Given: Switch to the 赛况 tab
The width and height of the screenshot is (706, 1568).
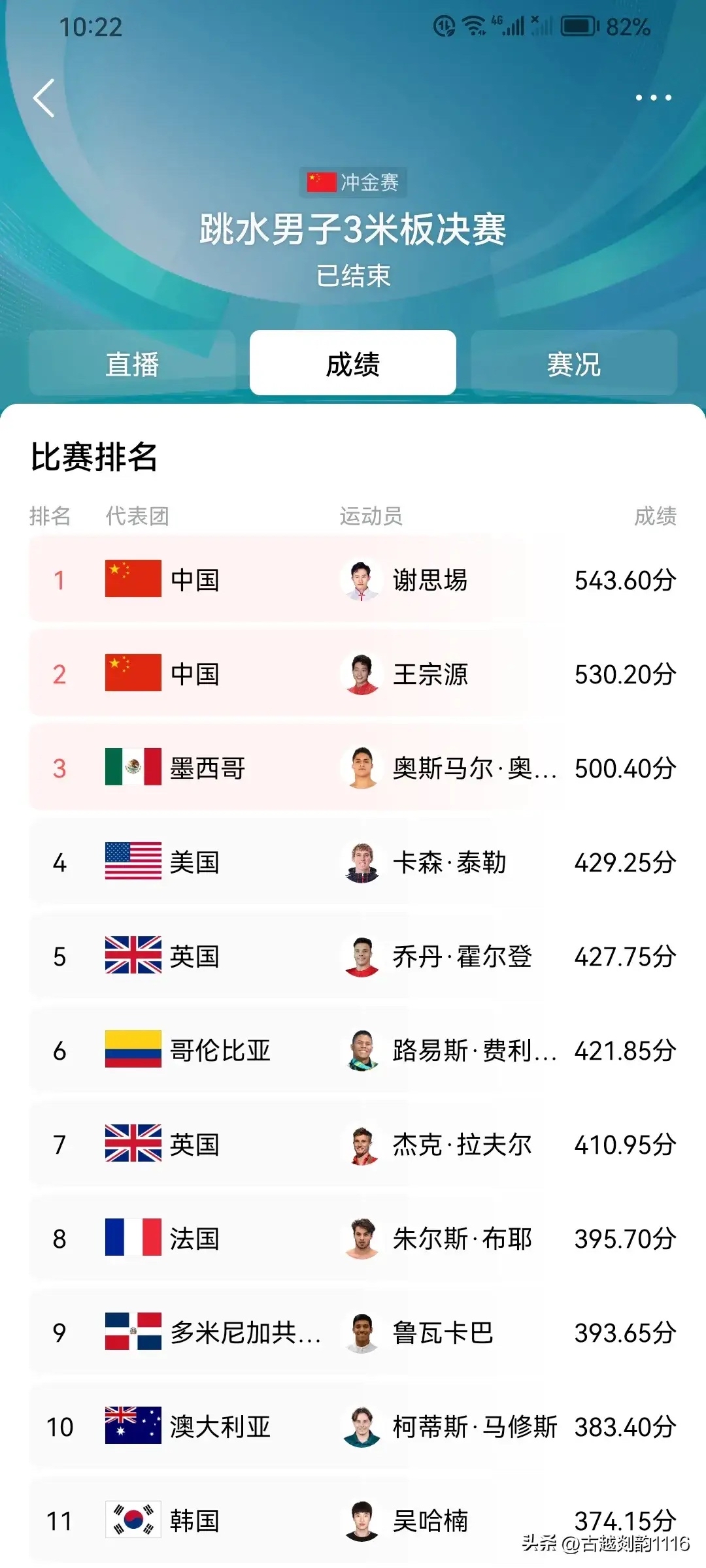Looking at the screenshot, I should tap(573, 364).
